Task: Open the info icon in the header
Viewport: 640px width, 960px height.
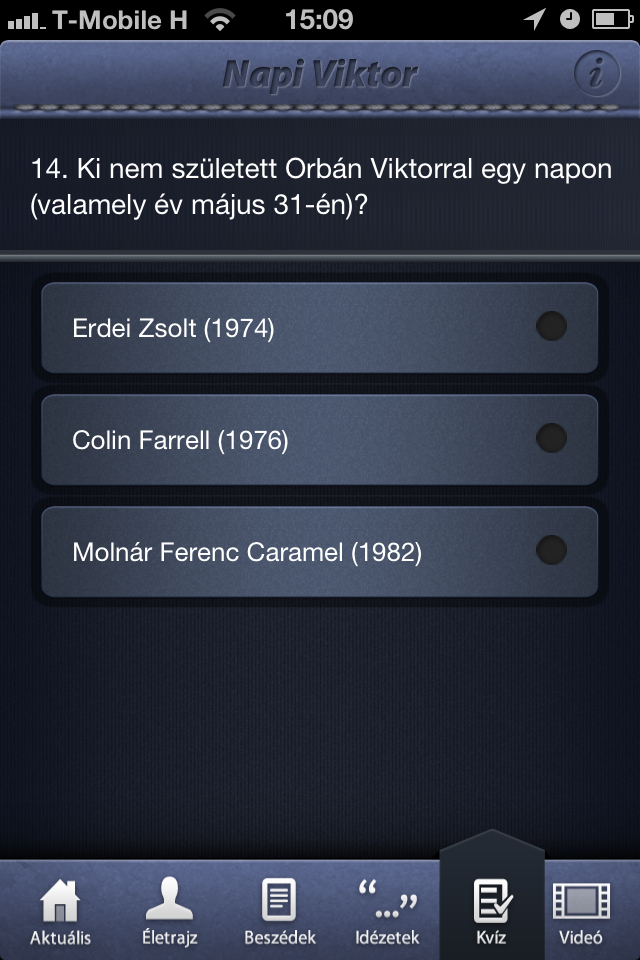Action: (597, 74)
